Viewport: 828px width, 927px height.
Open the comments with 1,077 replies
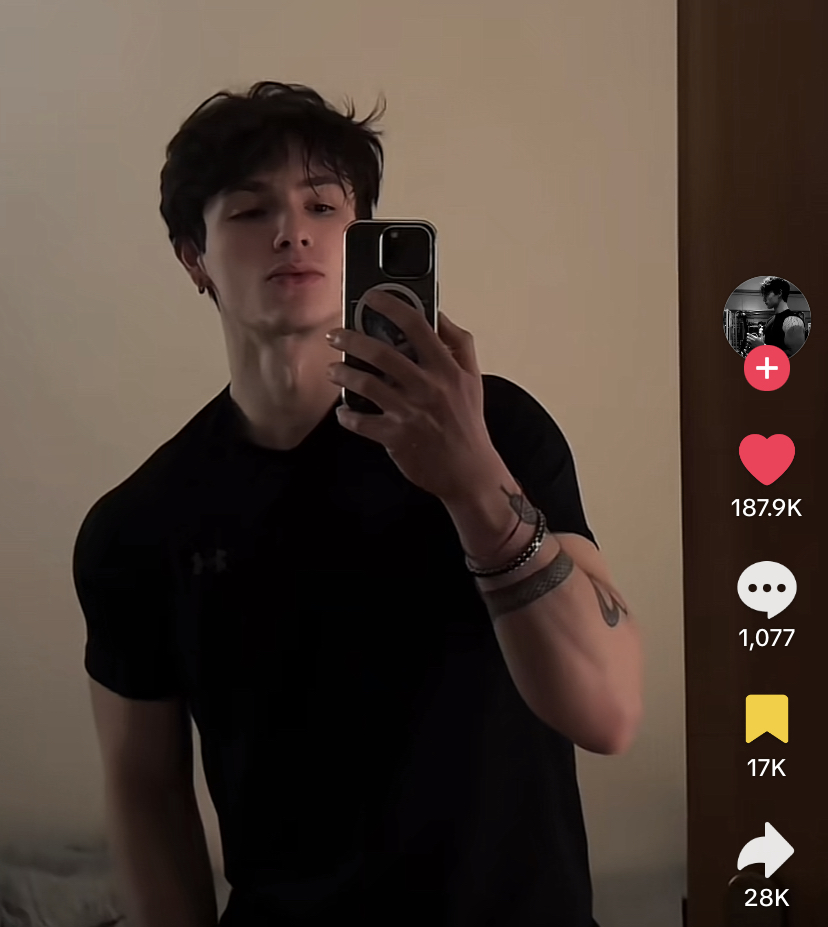tap(767, 589)
